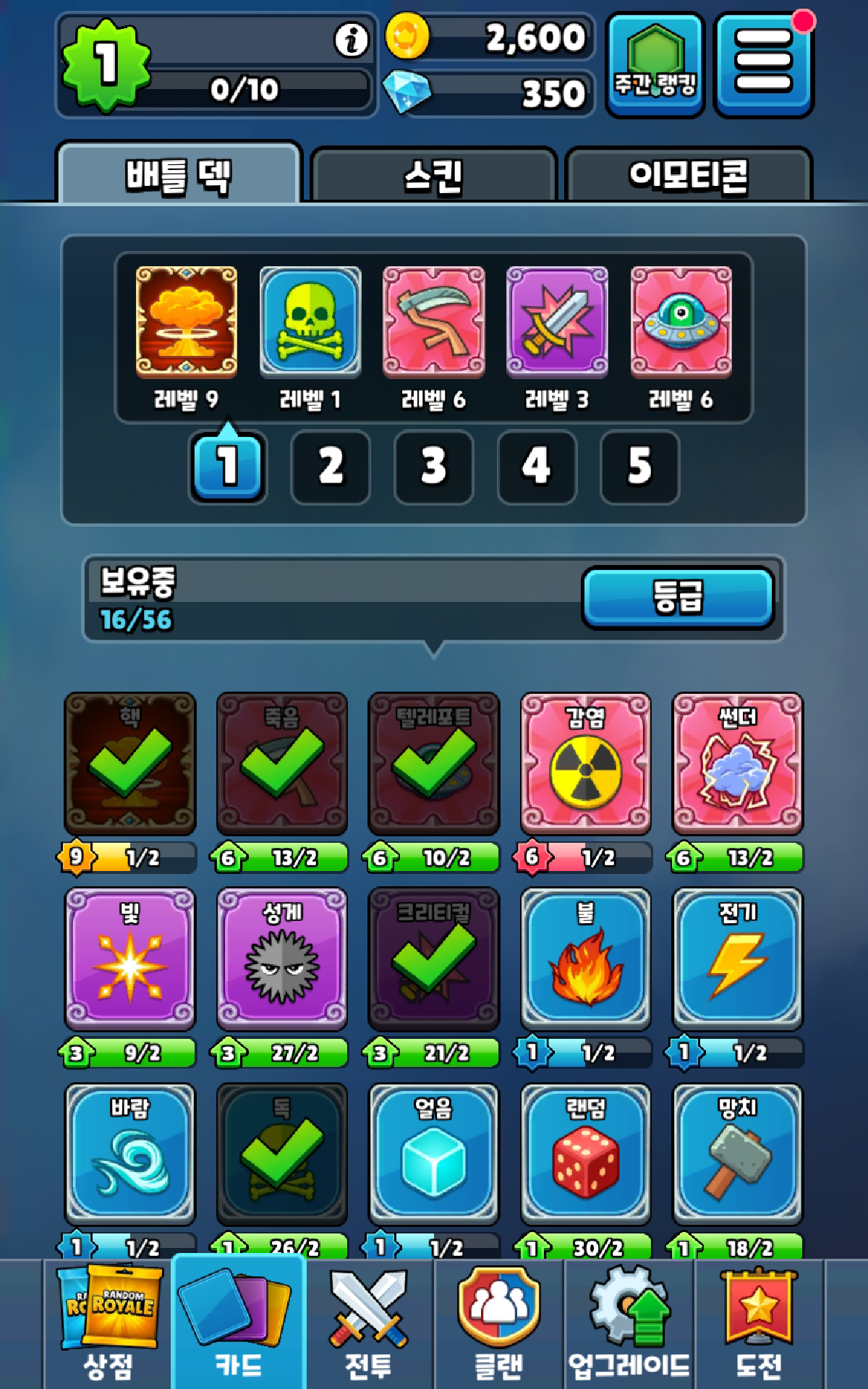Viewport: 868px width, 1389px height.
Task: Open the hamburger menu button
Action: coord(764,64)
